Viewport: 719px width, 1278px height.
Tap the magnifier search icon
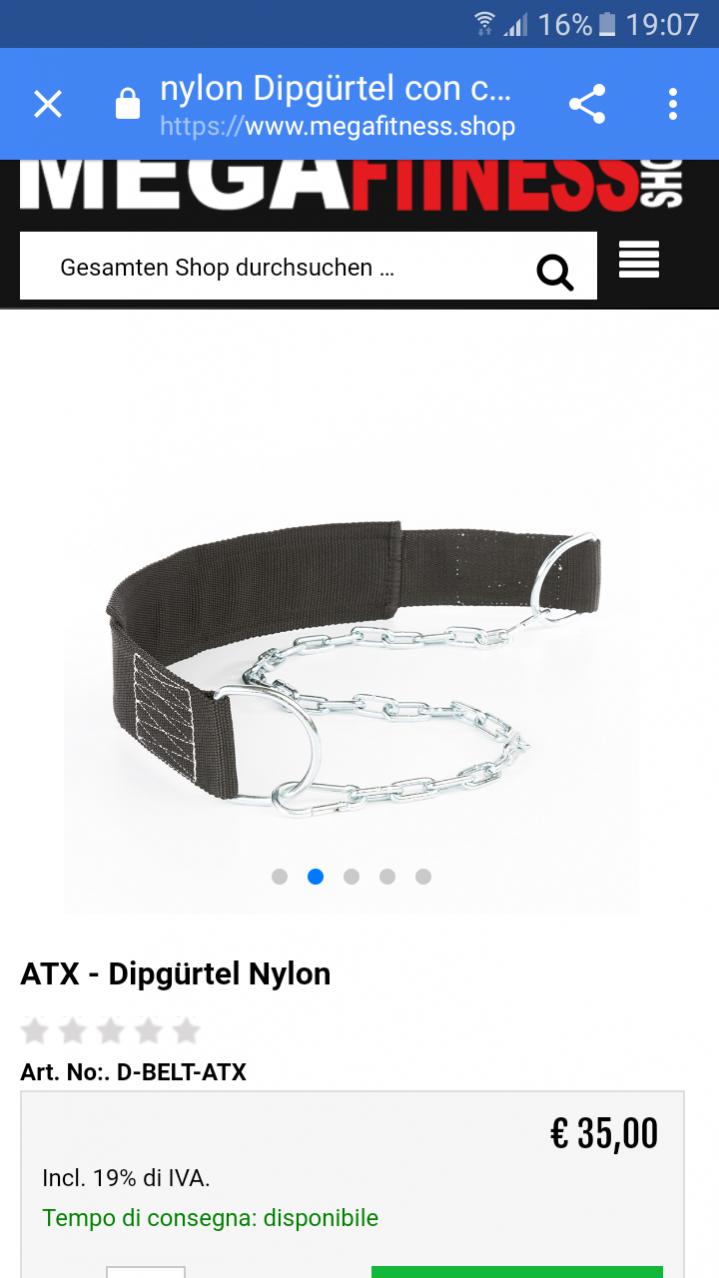tap(554, 270)
